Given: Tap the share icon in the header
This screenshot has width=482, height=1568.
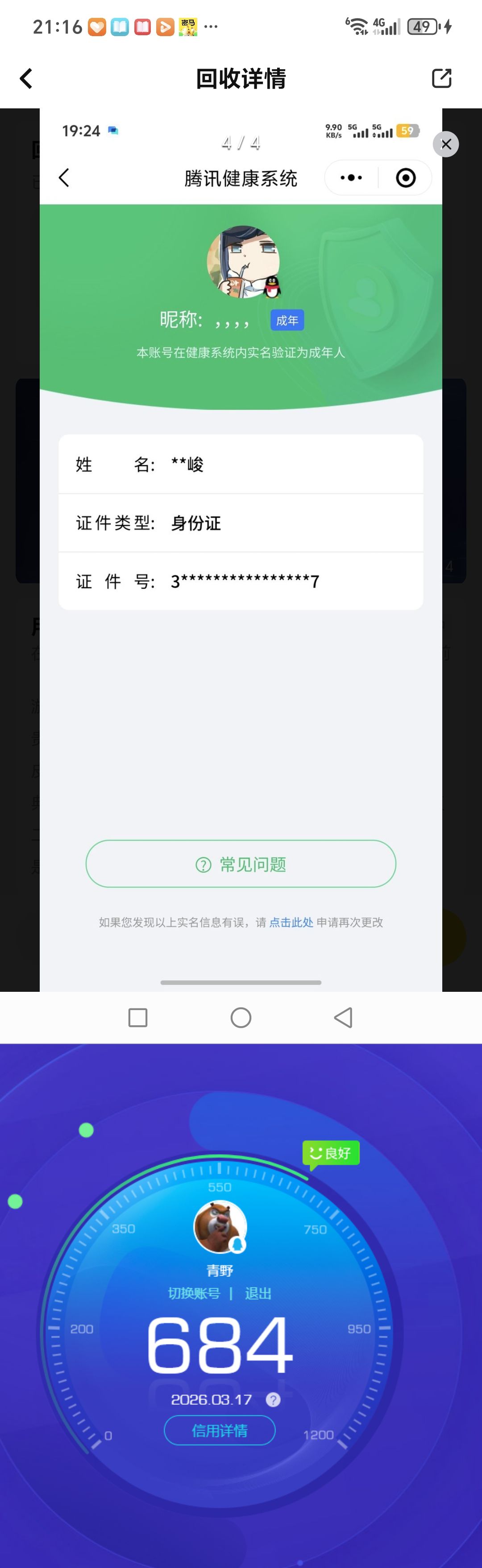Looking at the screenshot, I should click(441, 78).
